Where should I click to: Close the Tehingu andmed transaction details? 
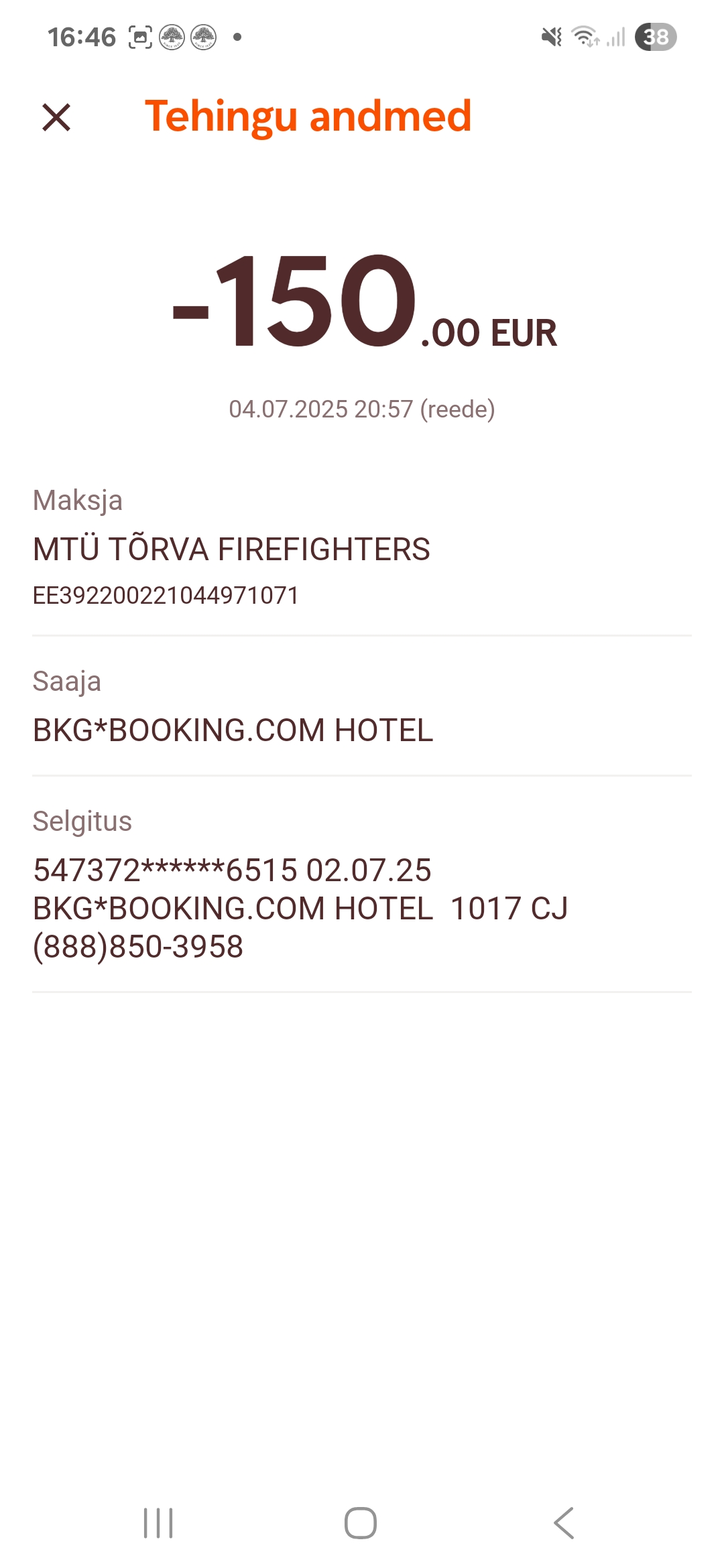point(56,117)
